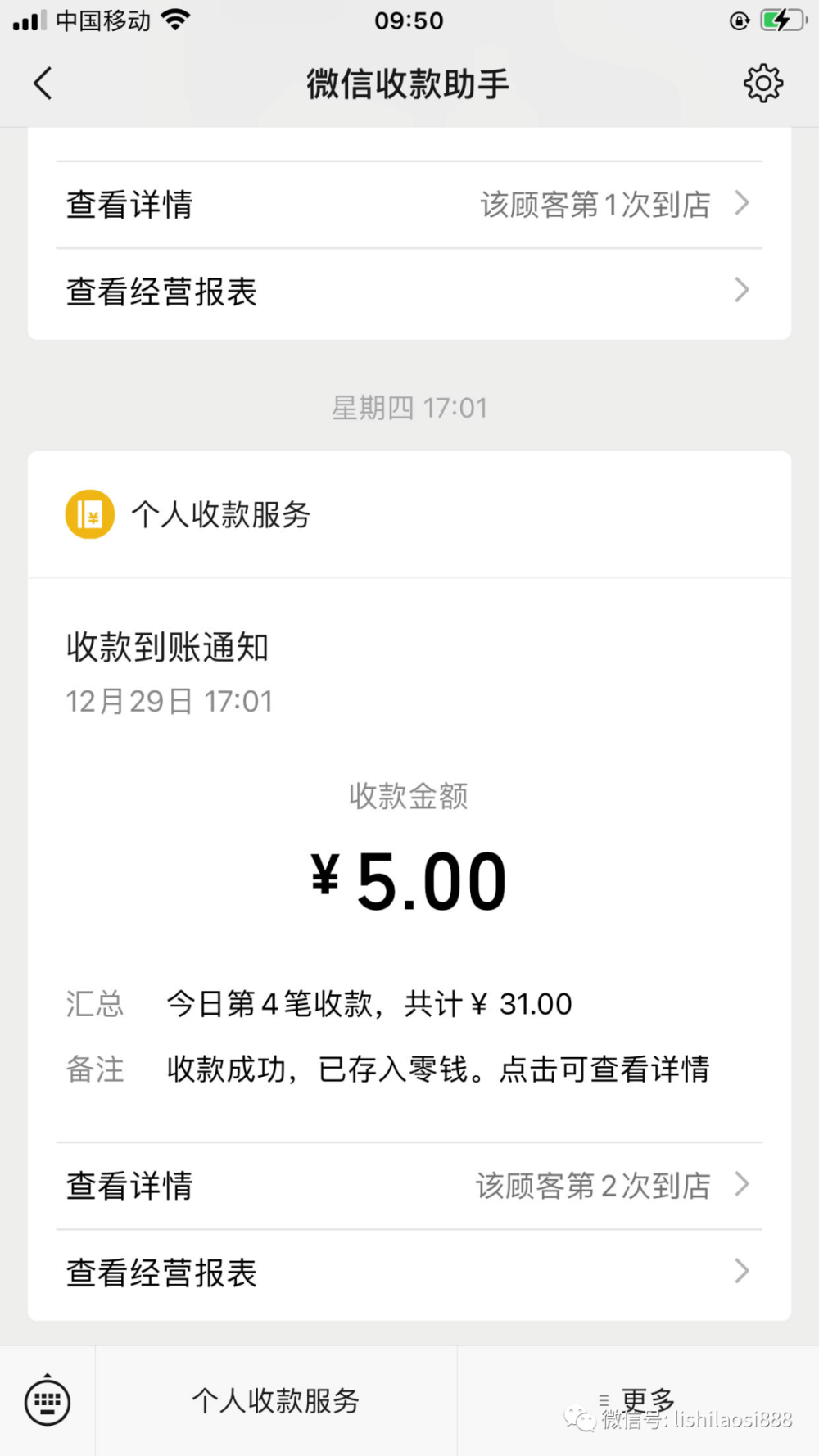Open 查看详情 for 该顾客第1次到店
This screenshot has height=1456, width=819.
(409, 205)
